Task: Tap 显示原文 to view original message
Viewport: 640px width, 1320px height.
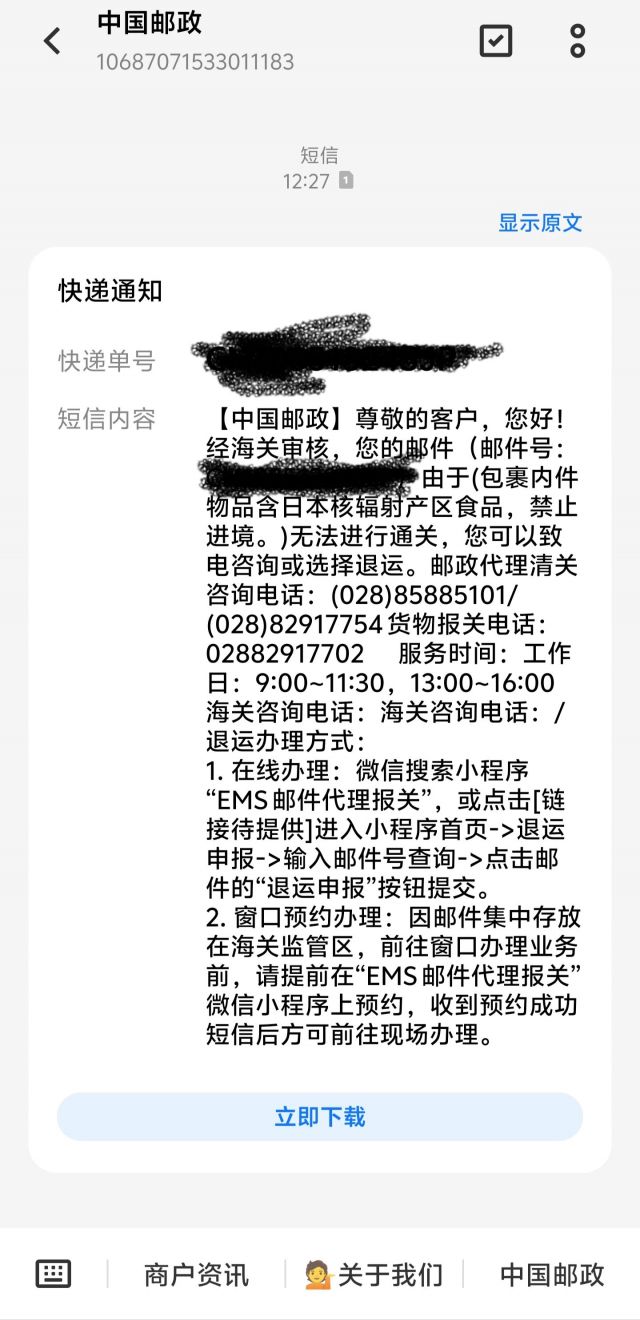Action: (540, 222)
